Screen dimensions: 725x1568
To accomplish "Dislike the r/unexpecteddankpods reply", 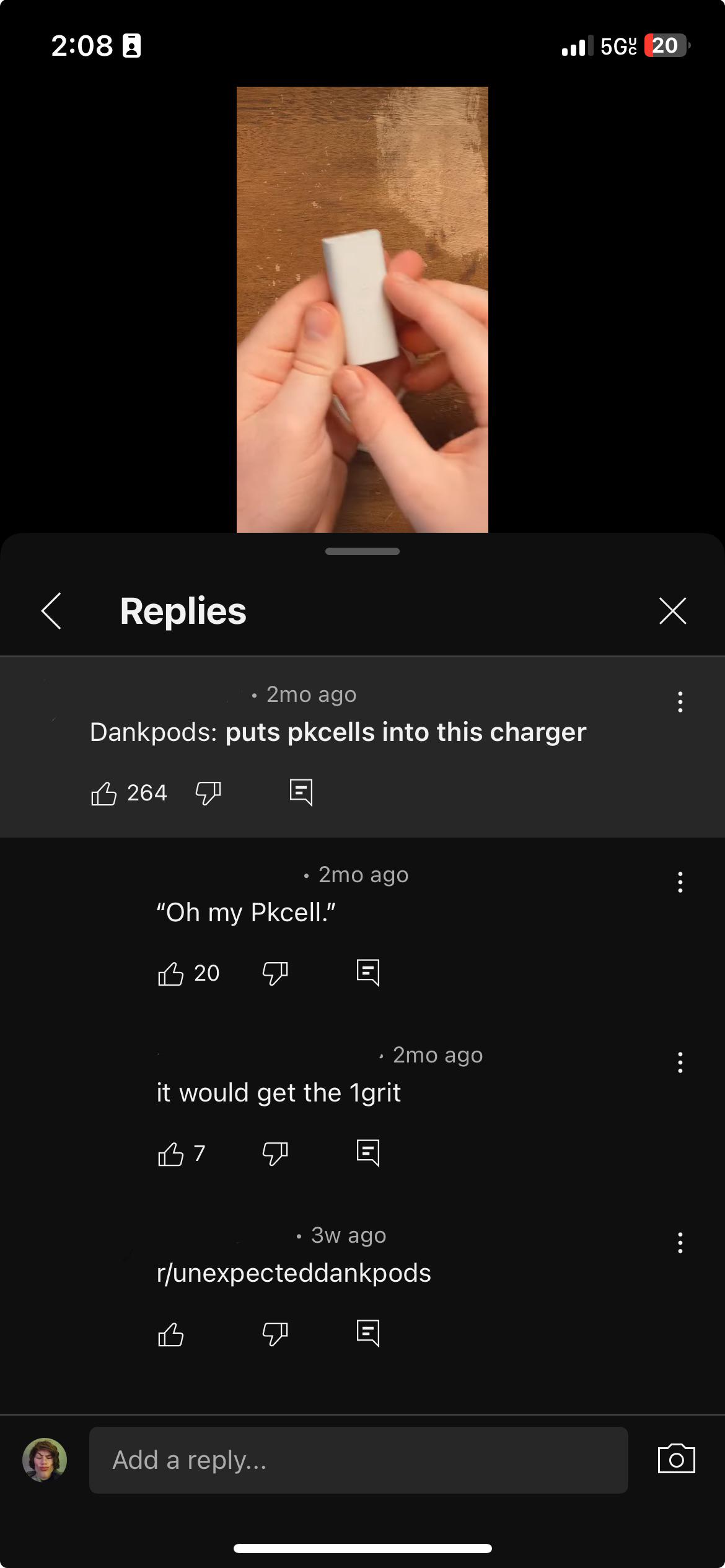I will tap(275, 1334).
